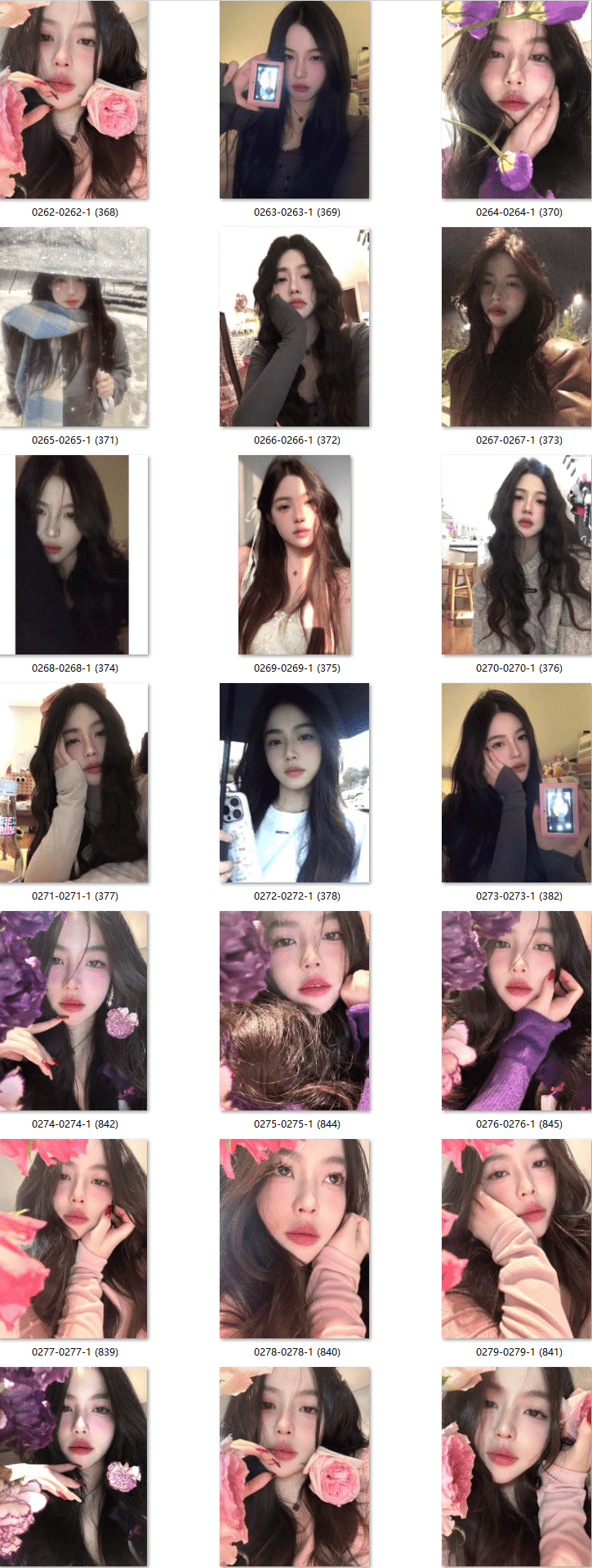View image 0274-0274-1 (842)
Viewport: 592px width, 1568px height.
point(73,1011)
